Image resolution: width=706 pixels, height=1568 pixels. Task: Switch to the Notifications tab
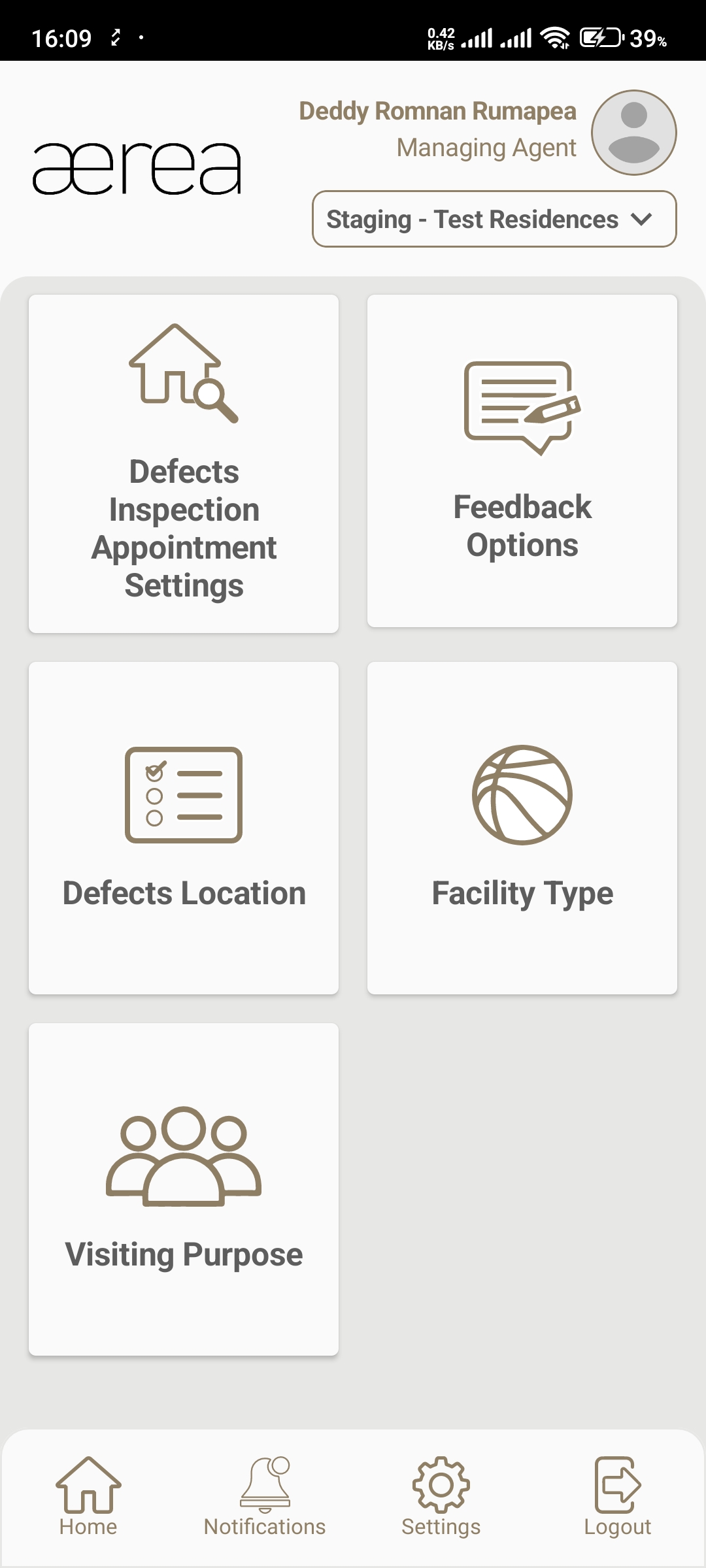coord(265,1496)
